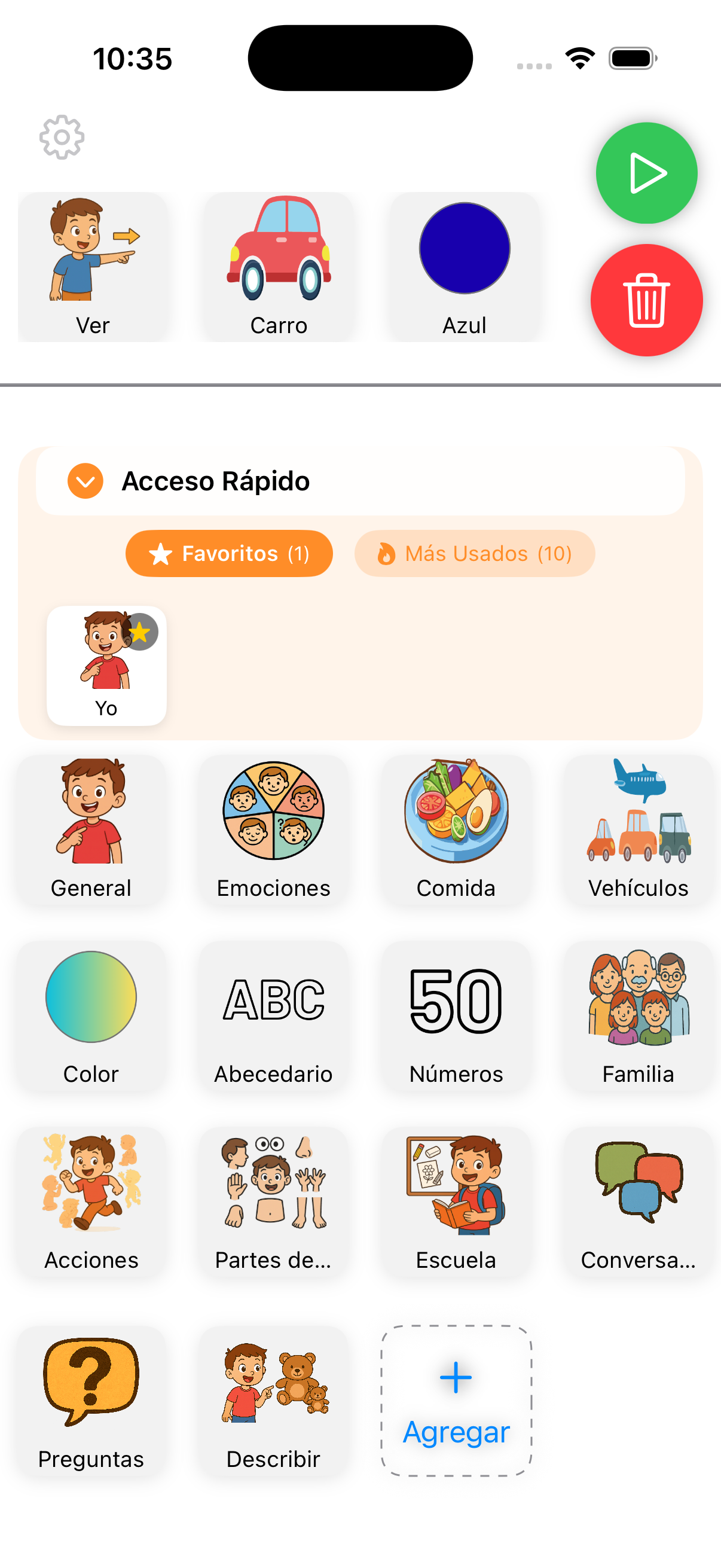Open the Describir category
This screenshot has width=721, height=1568.
click(x=273, y=1401)
